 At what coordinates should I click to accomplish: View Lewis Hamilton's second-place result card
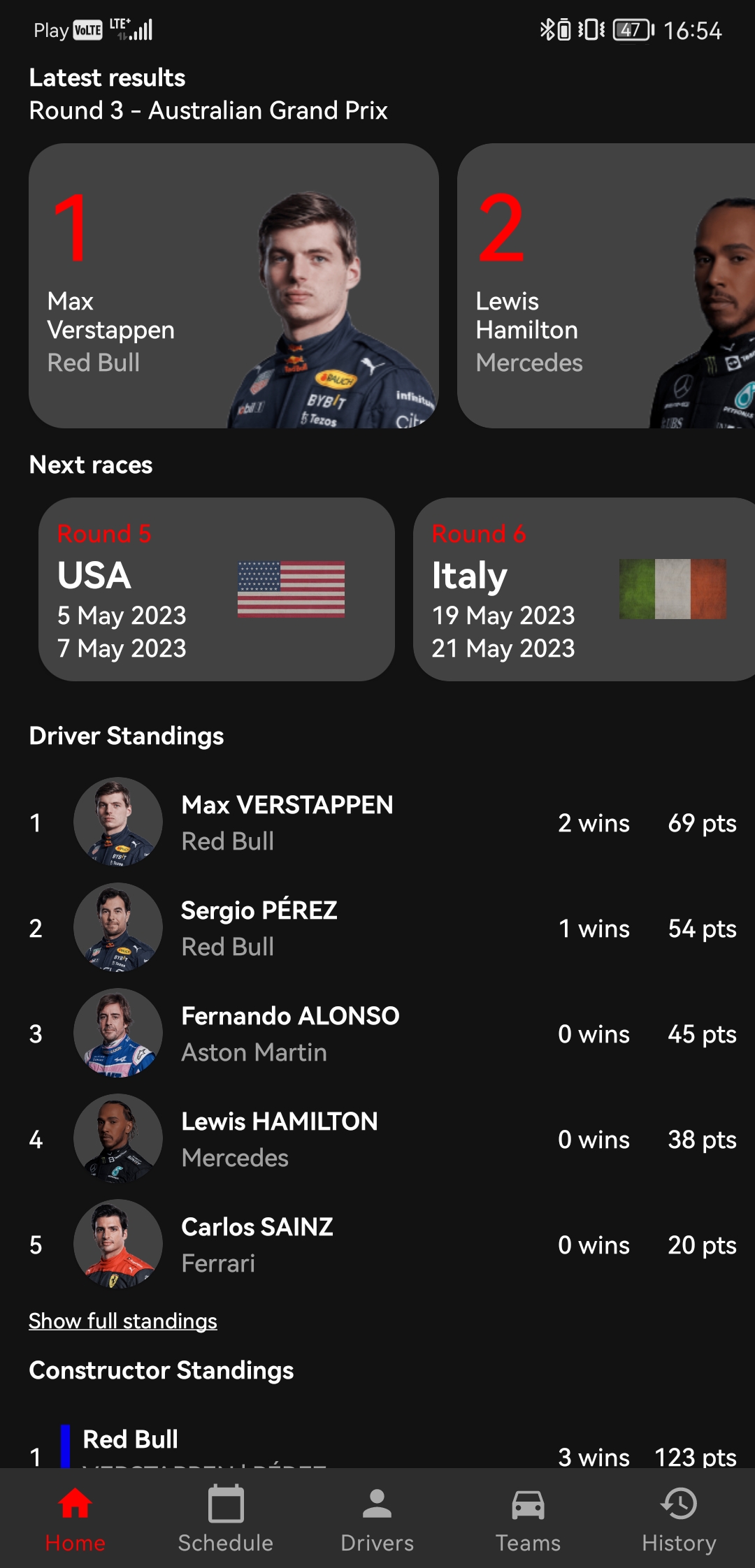[605, 286]
